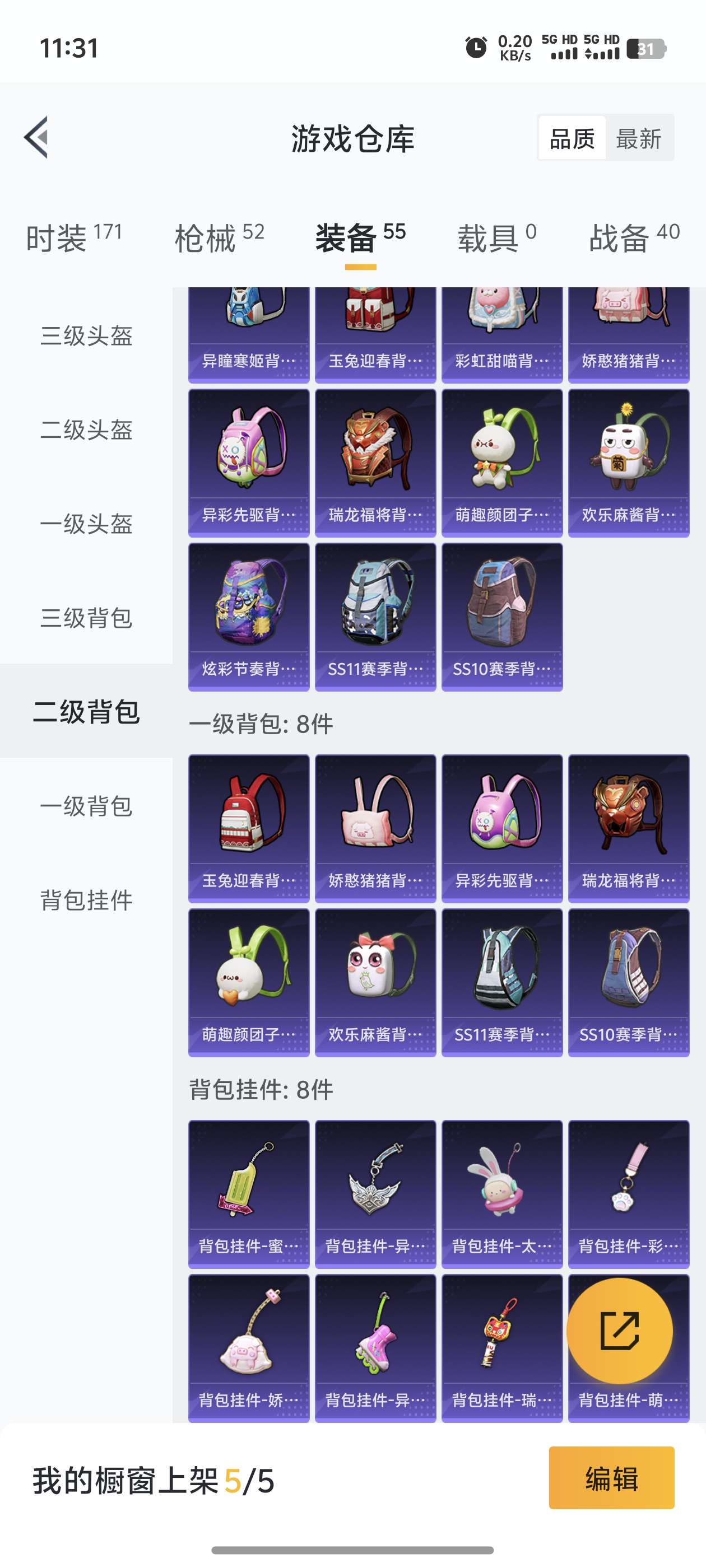Viewport: 706px width, 1568px height.
Task: Go back using the top-left arrow
Action: (36, 137)
